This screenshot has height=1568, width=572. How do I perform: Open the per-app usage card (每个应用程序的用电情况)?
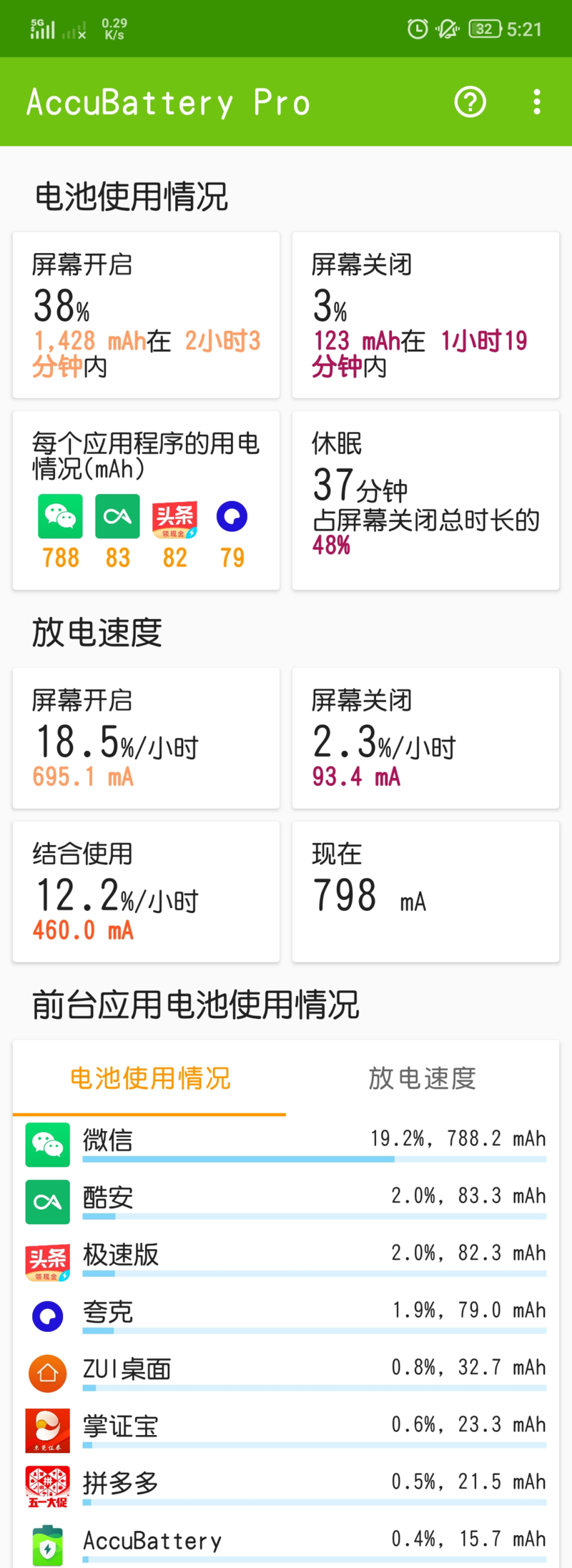[x=146, y=501]
